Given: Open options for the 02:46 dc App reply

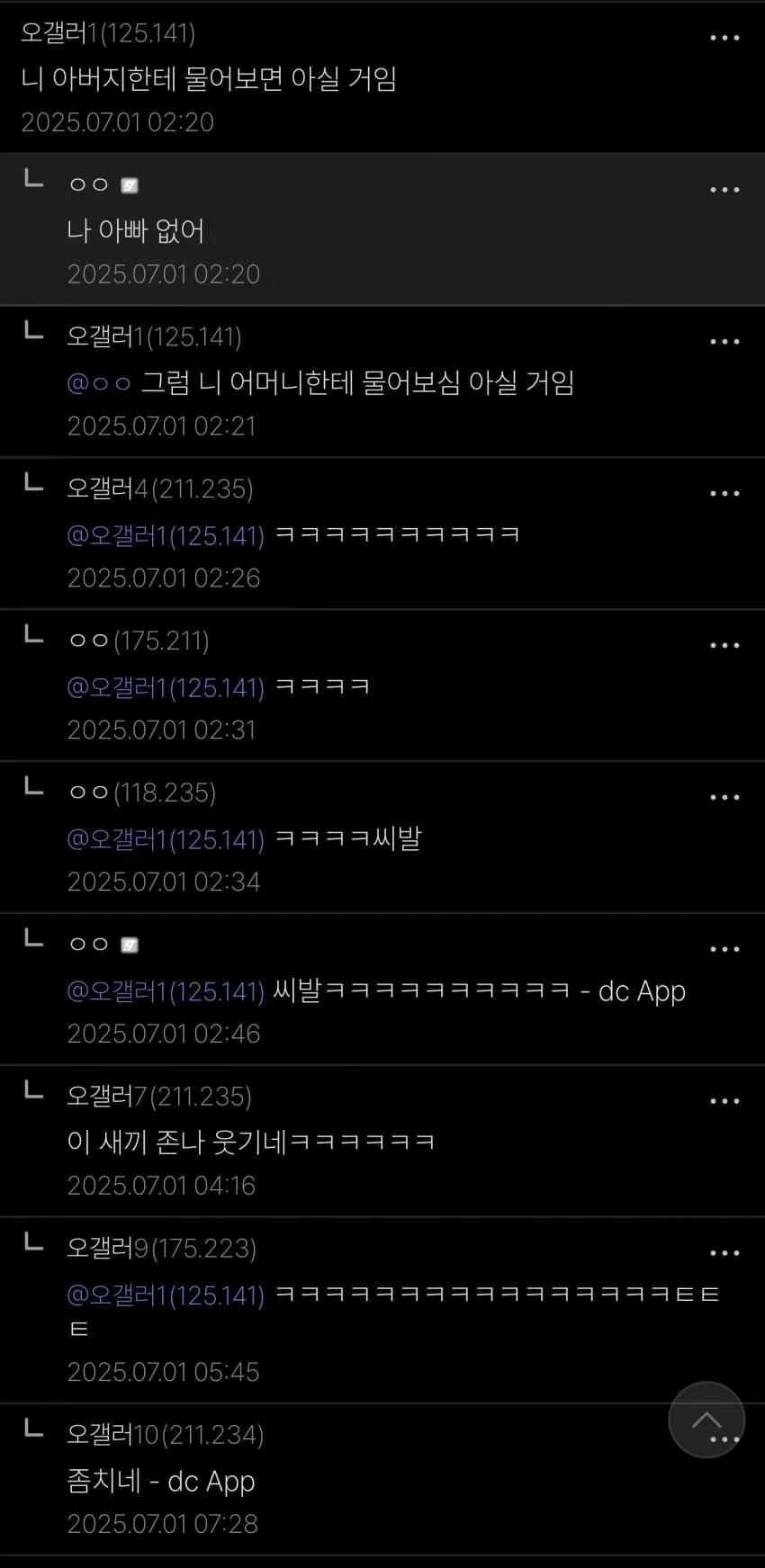Looking at the screenshot, I should tap(724, 950).
